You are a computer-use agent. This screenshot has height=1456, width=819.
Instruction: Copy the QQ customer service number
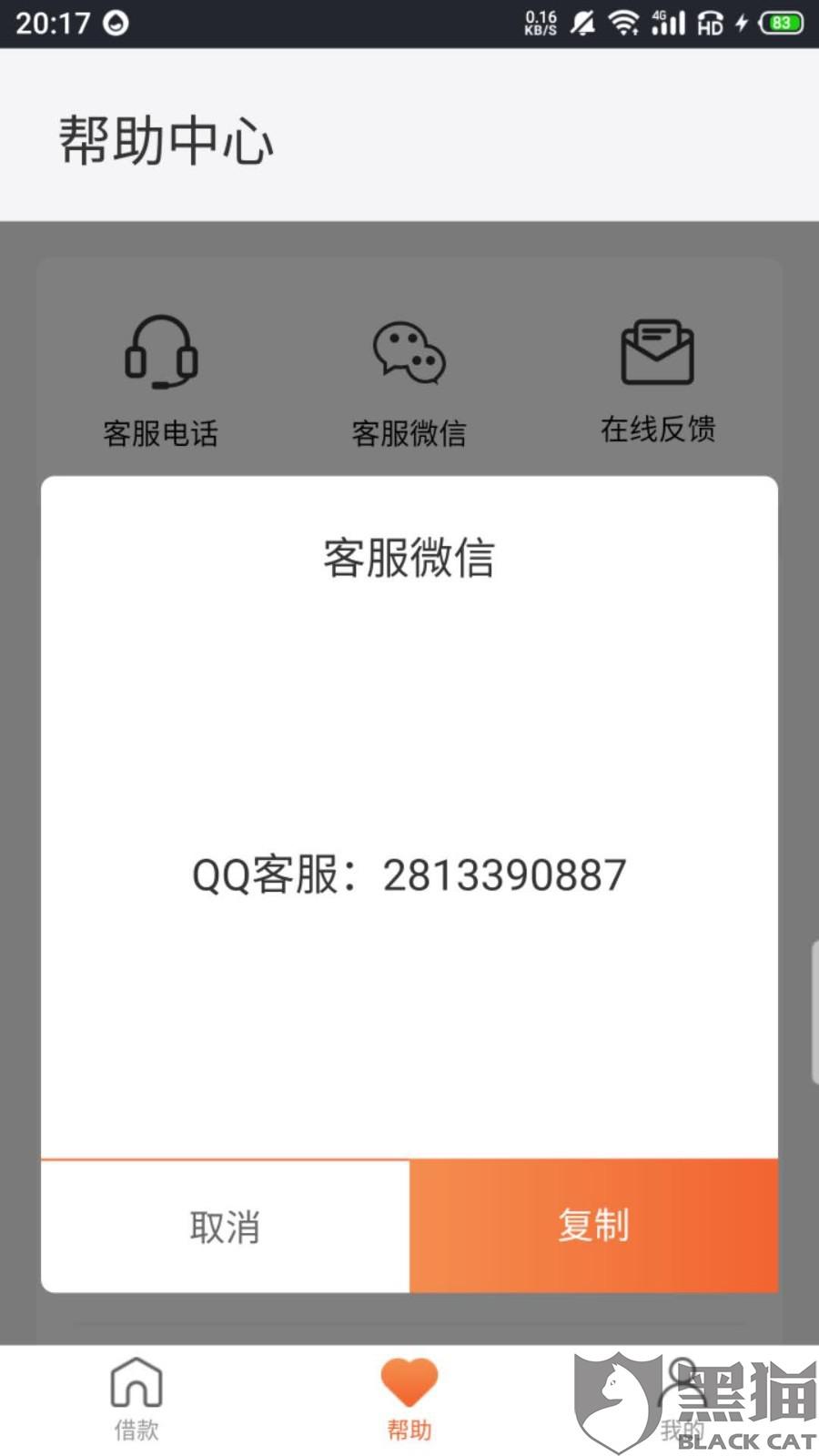coord(593,1226)
